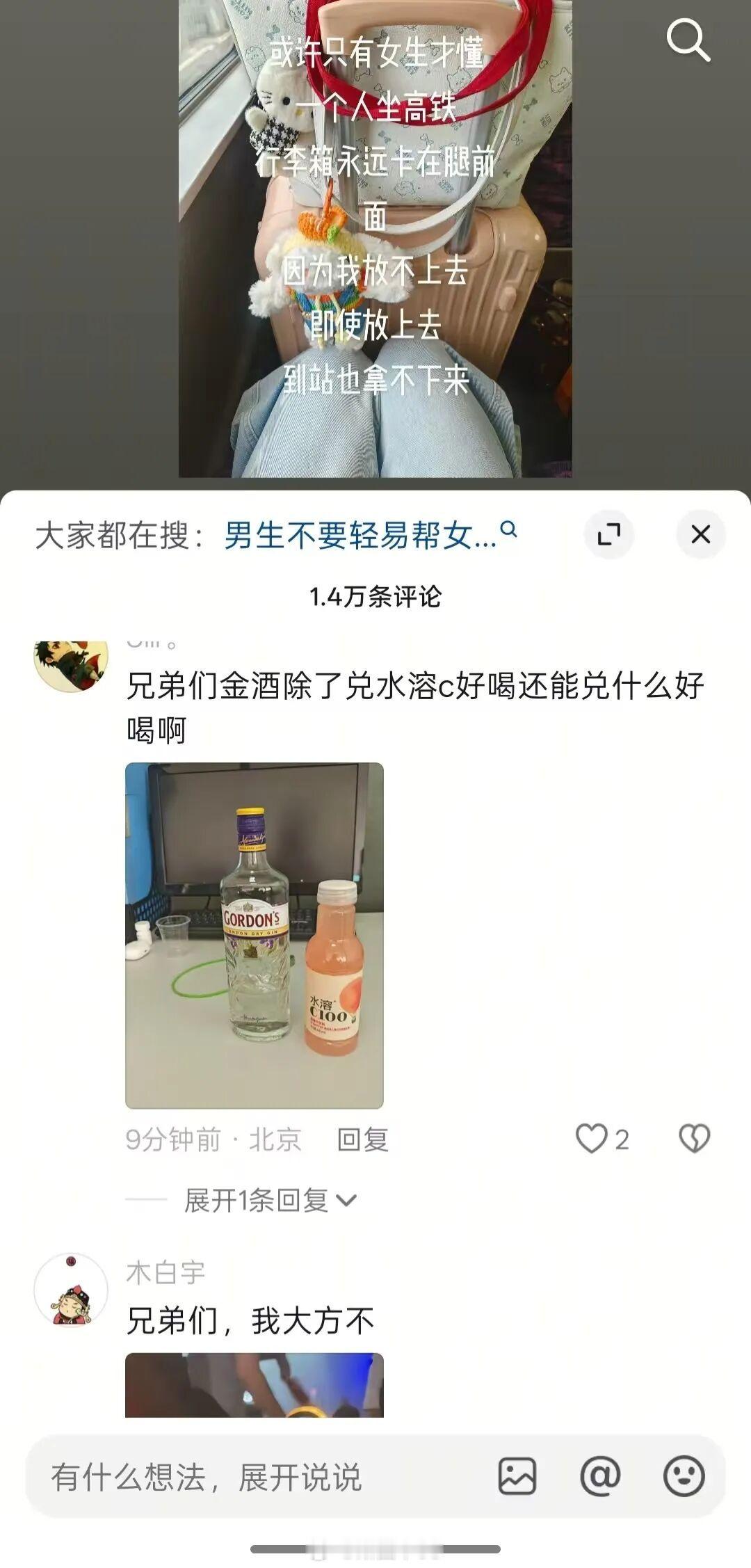Open 木白宇's attached video thumbnail
Image resolution: width=751 pixels, height=1568 pixels.
click(x=255, y=1384)
